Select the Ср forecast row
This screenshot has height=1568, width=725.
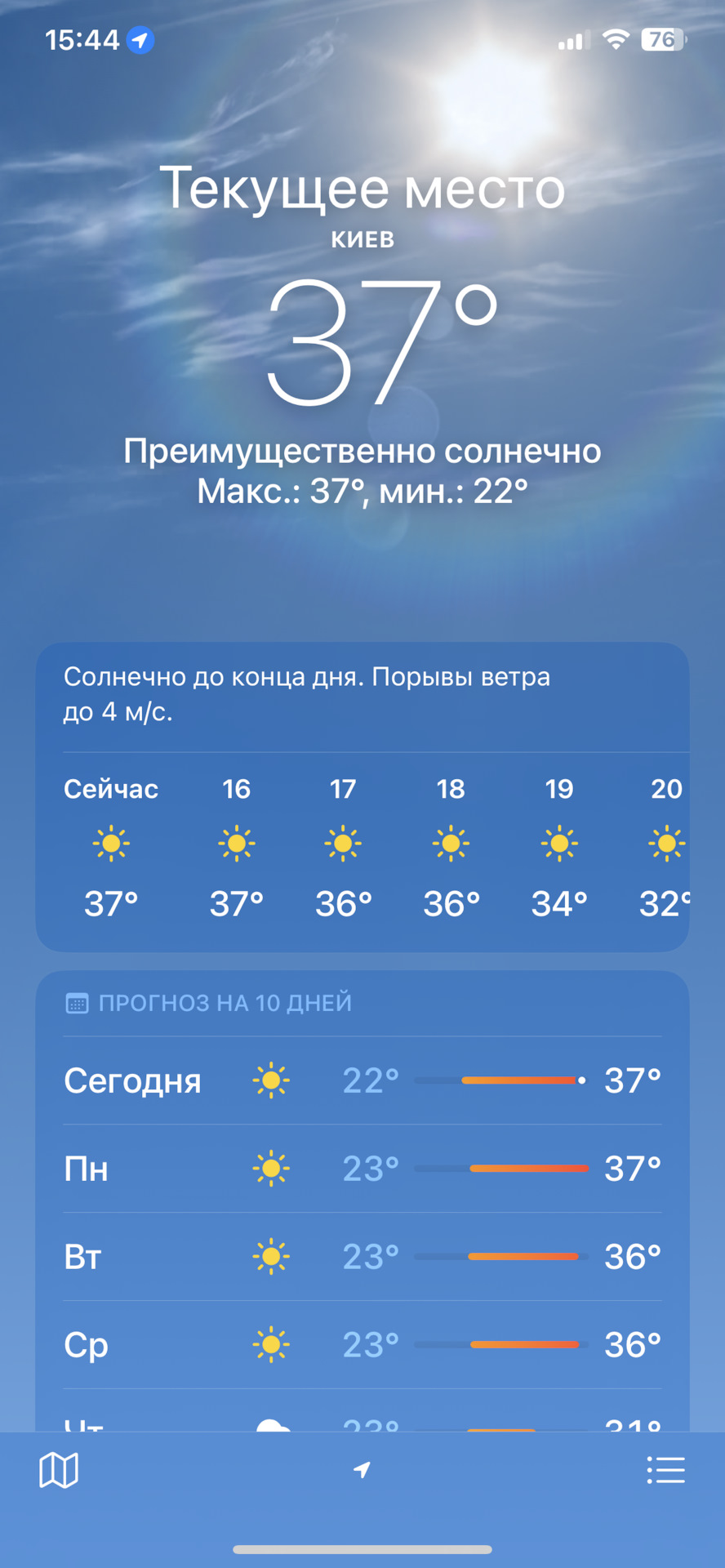(362, 1344)
